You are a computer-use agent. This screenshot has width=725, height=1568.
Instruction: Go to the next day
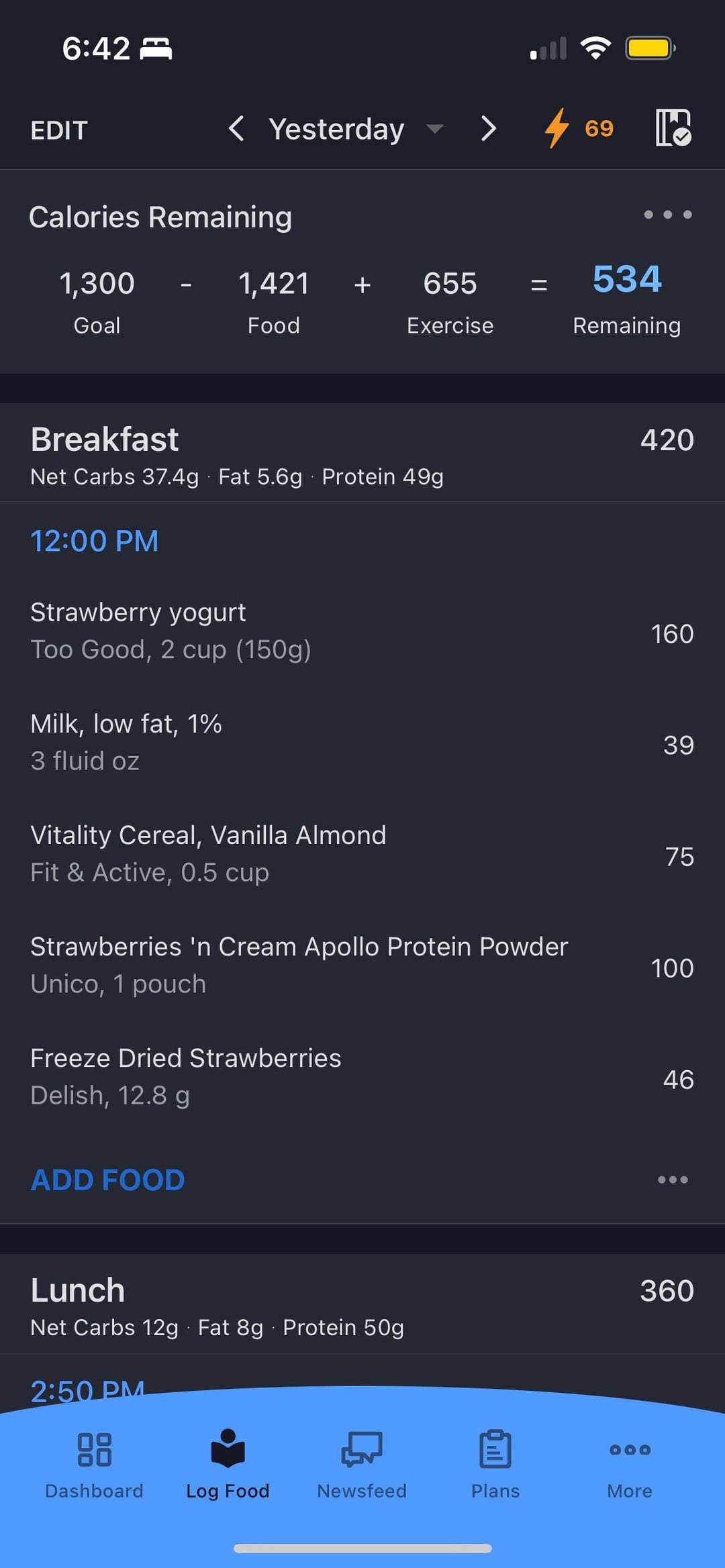[489, 128]
